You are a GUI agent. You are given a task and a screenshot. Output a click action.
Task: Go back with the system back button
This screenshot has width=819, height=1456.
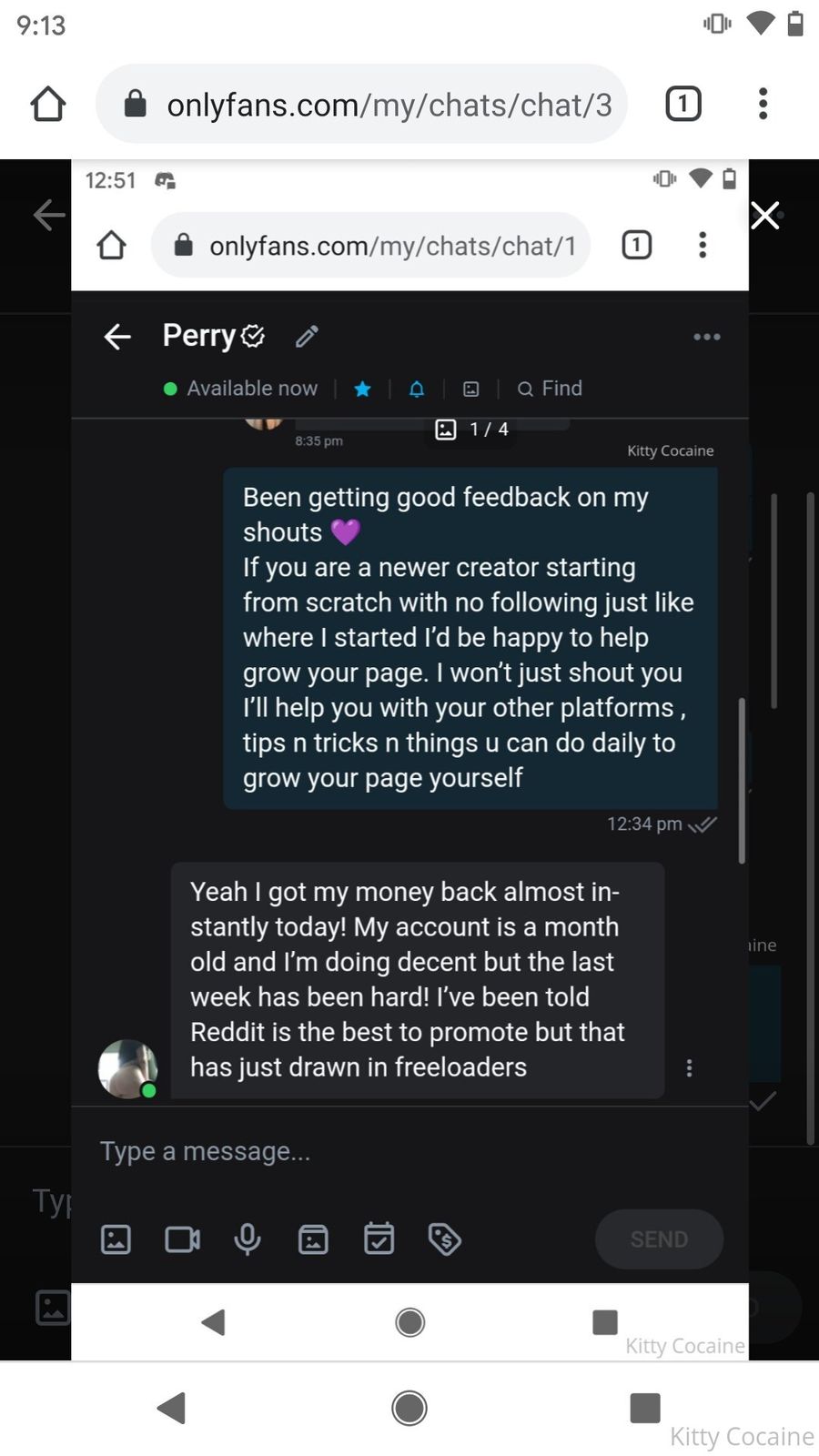(x=172, y=1408)
